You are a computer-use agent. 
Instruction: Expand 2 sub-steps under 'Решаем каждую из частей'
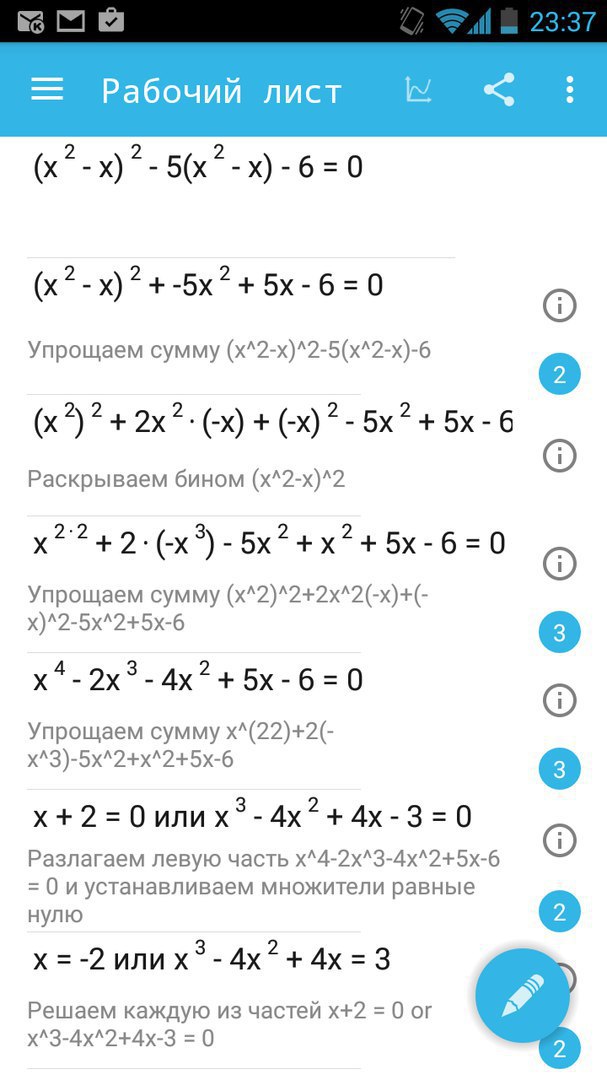click(x=559, y=1049)
